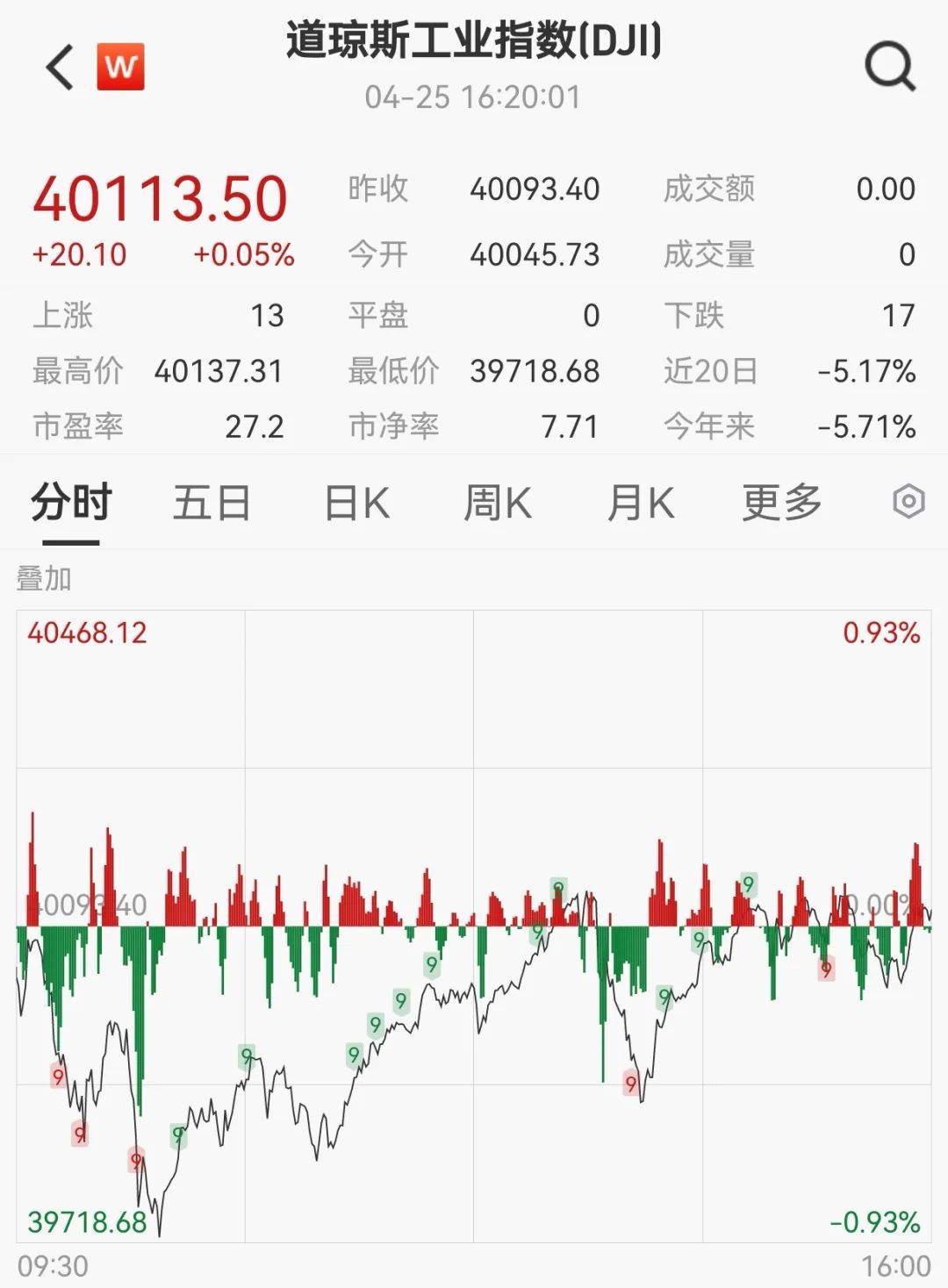948x1288 pixels.
Task: Switch to the 五日 chart tab
Action: [x=212, y=503]
